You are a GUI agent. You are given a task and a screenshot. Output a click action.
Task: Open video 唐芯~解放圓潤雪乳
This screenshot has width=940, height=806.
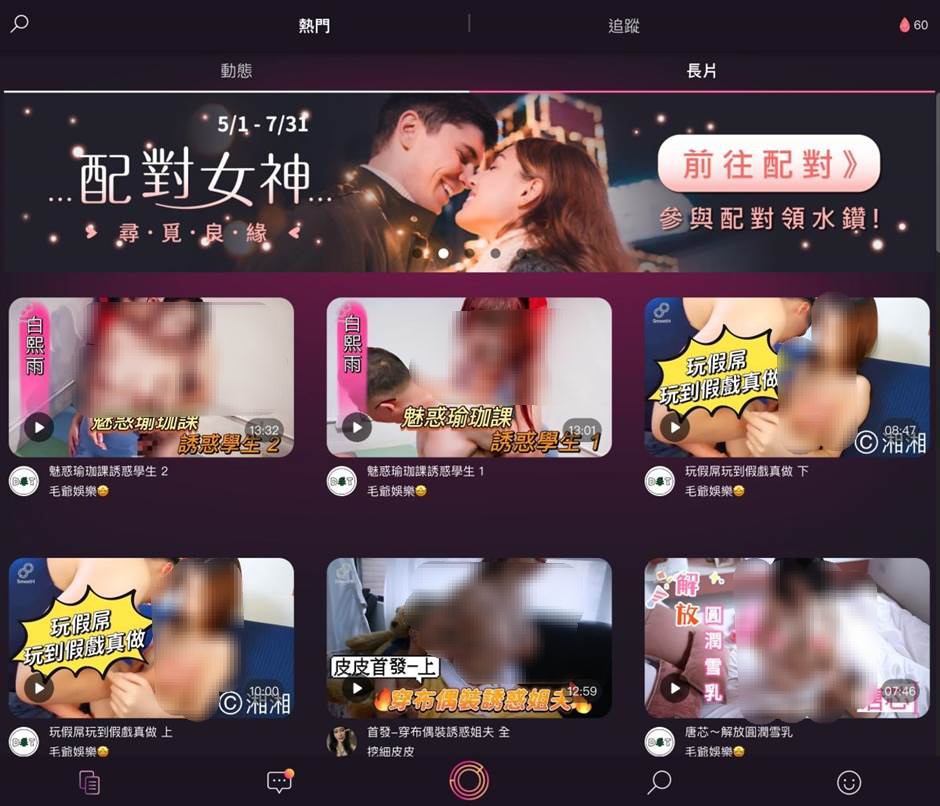(x=786, y=637)
